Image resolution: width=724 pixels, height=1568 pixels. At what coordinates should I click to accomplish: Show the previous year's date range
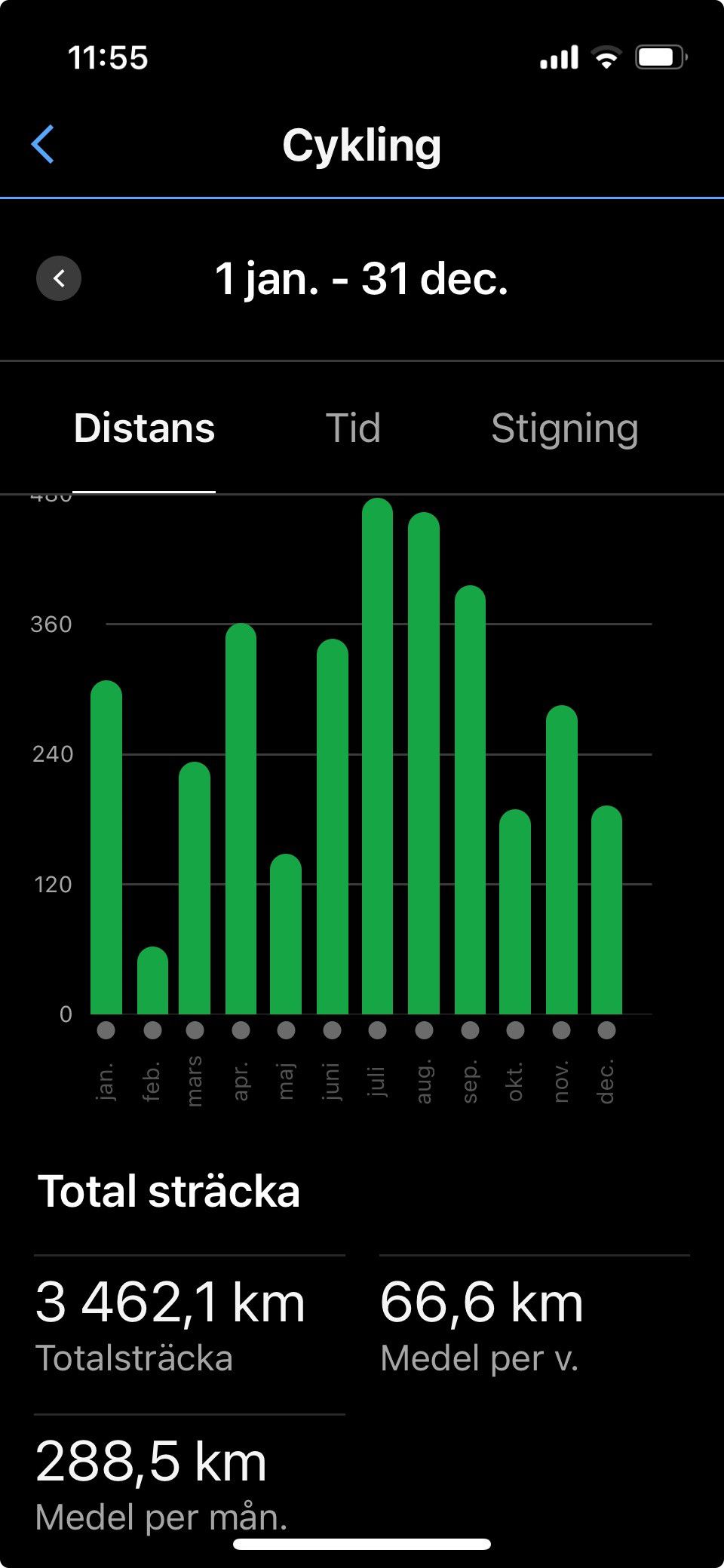pyautogui.click(x=59, y=278)
